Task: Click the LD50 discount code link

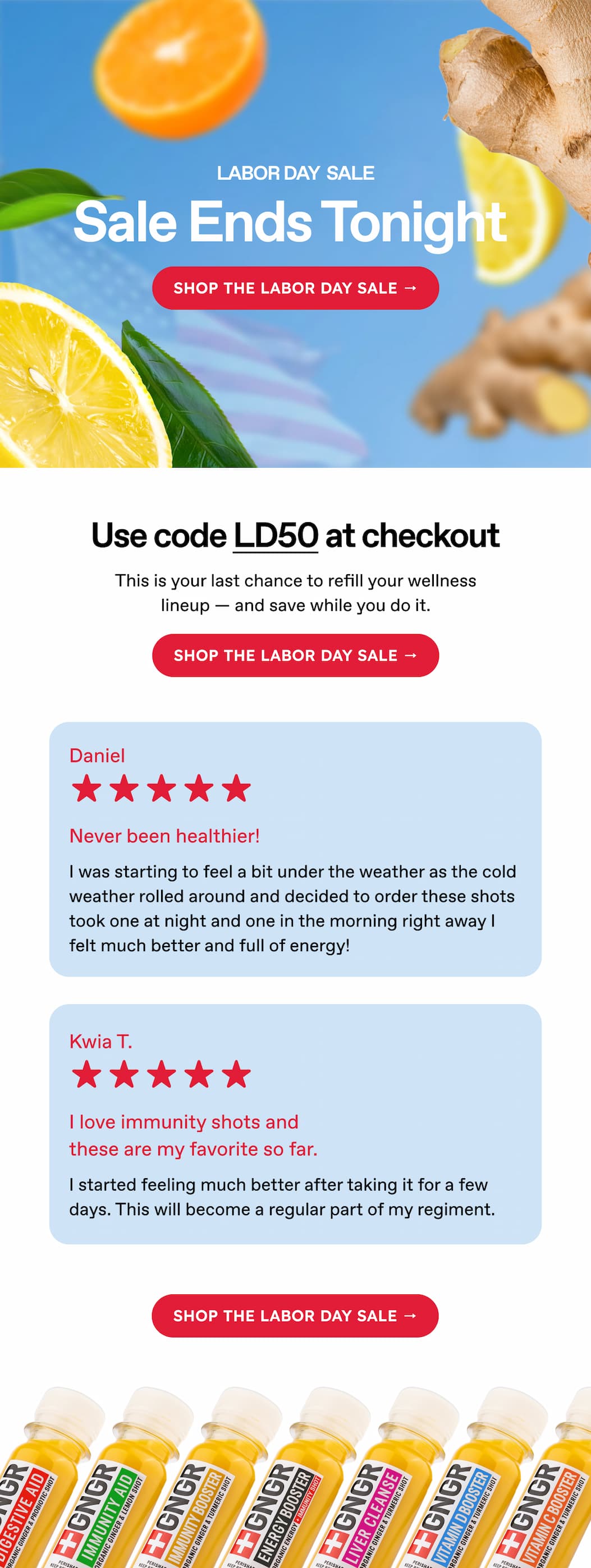Action: click(276, 536)
